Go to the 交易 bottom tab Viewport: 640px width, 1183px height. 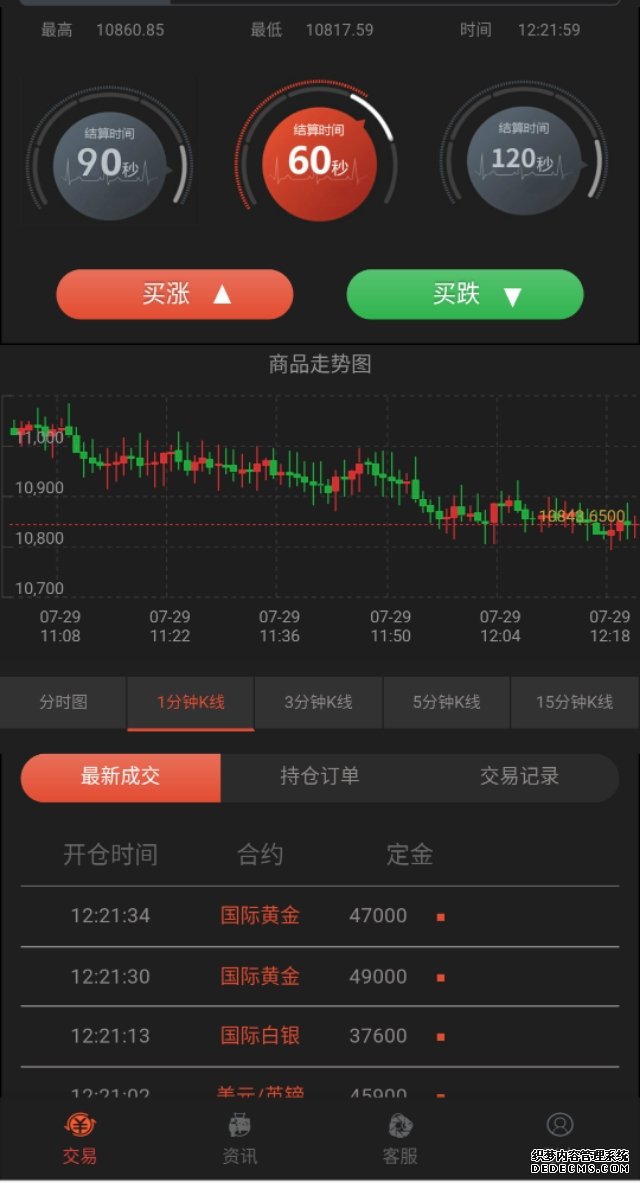(x=80, y=1140)
